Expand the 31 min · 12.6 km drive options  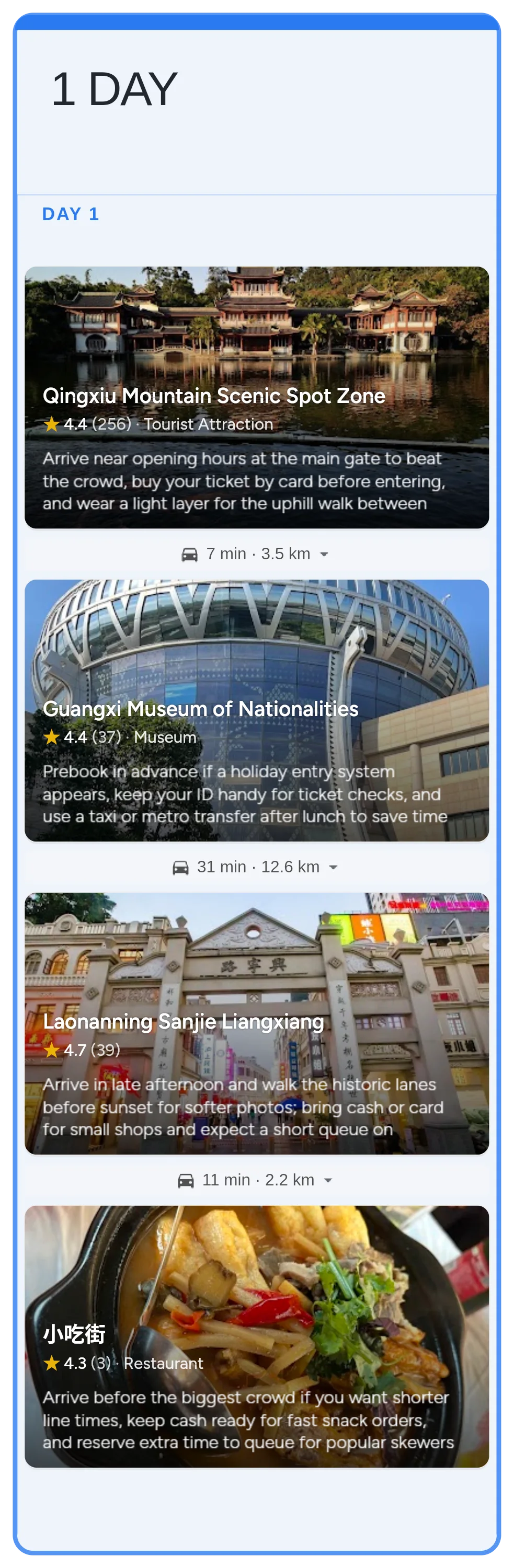pos(333,867)
